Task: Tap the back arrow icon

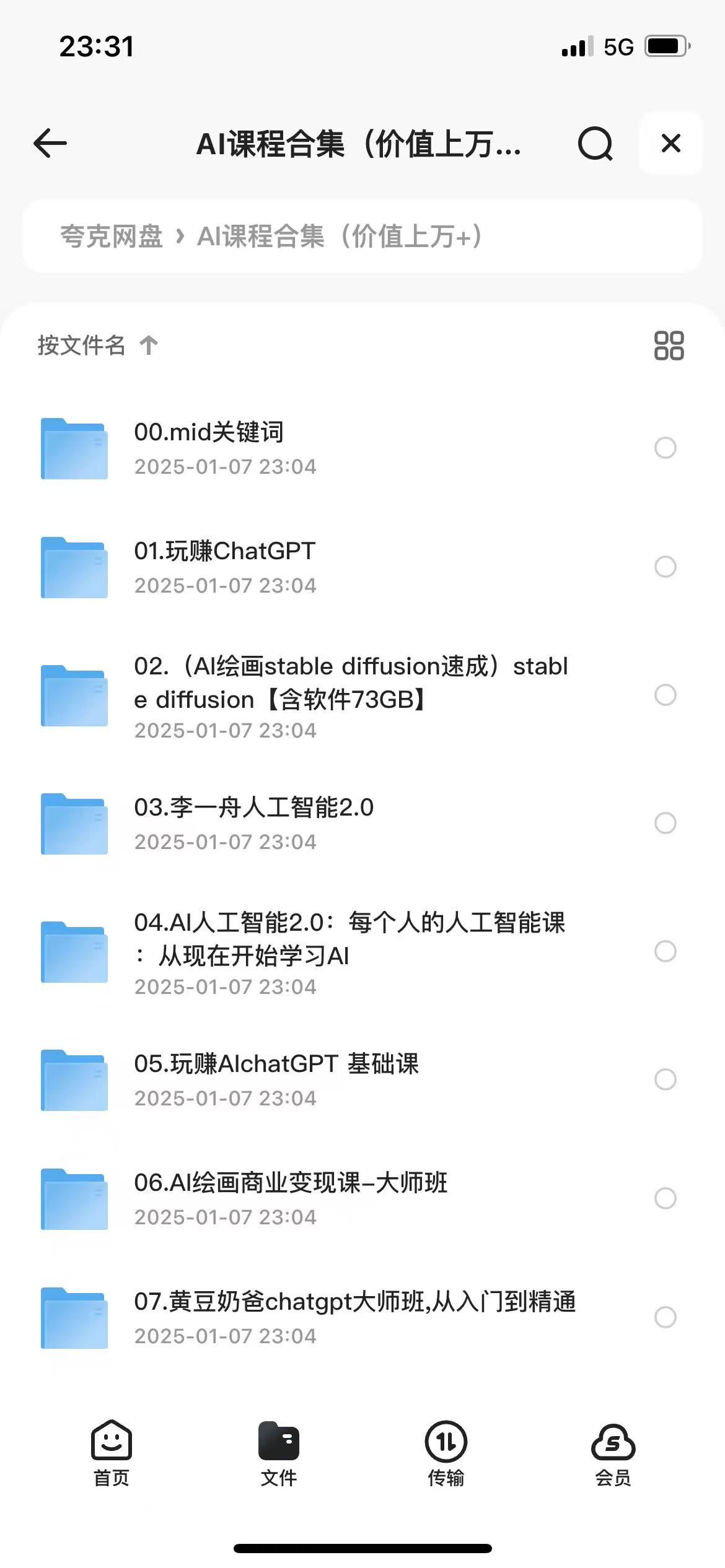Action: (x=50, y=144)
